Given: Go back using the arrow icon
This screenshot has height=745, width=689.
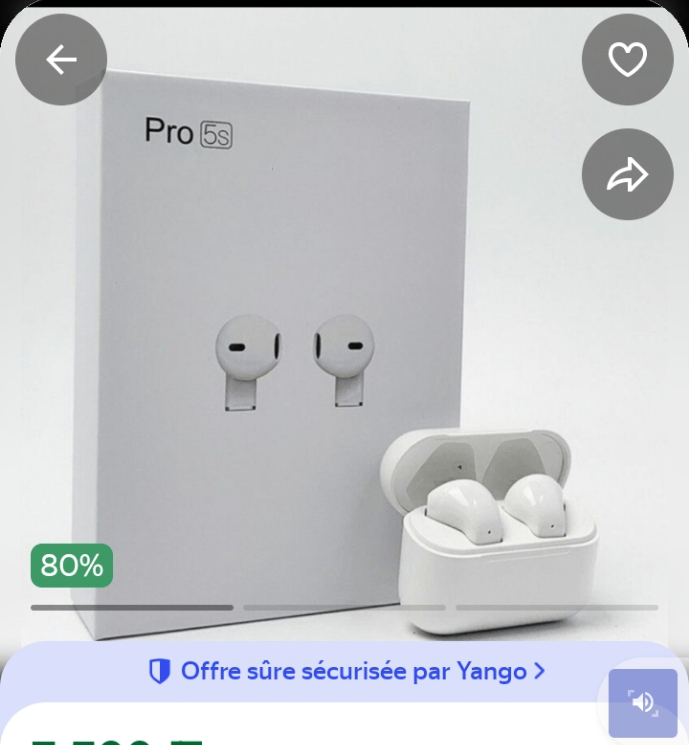Looking at the screenshot, I should point(61,60).
